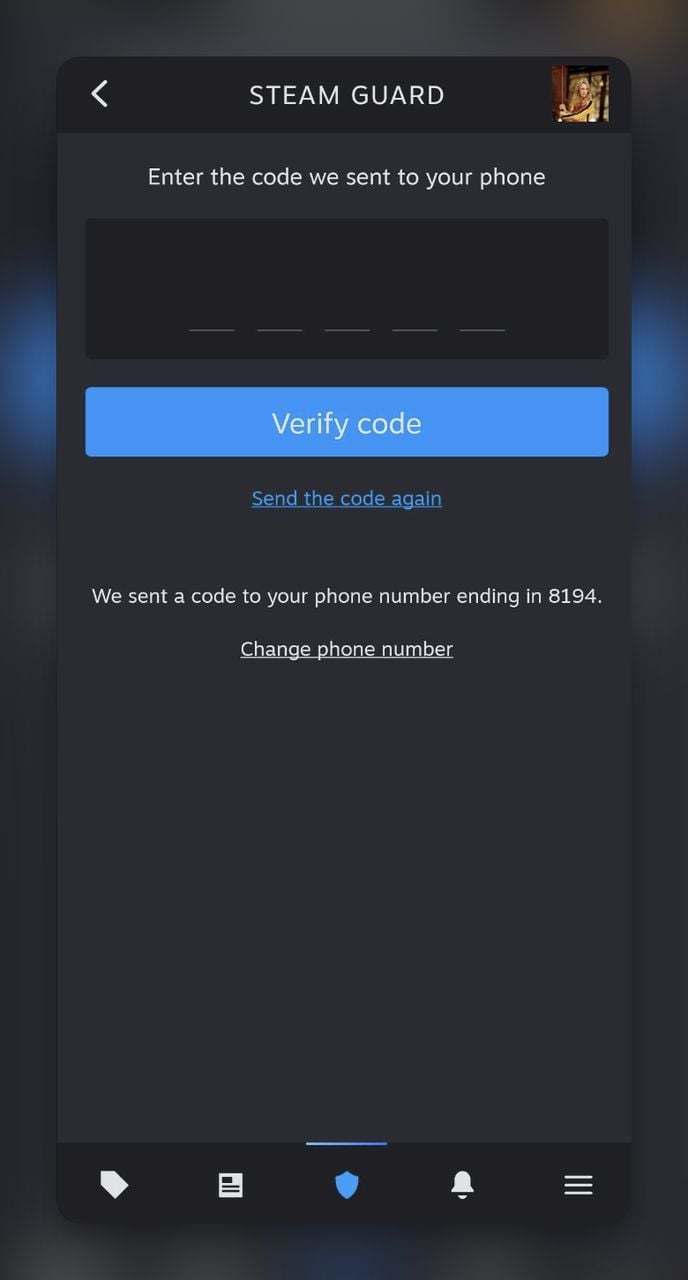Screen dimensions: 688x1280
Task: Tap the Change phone number link
Action: pos(346,649)
